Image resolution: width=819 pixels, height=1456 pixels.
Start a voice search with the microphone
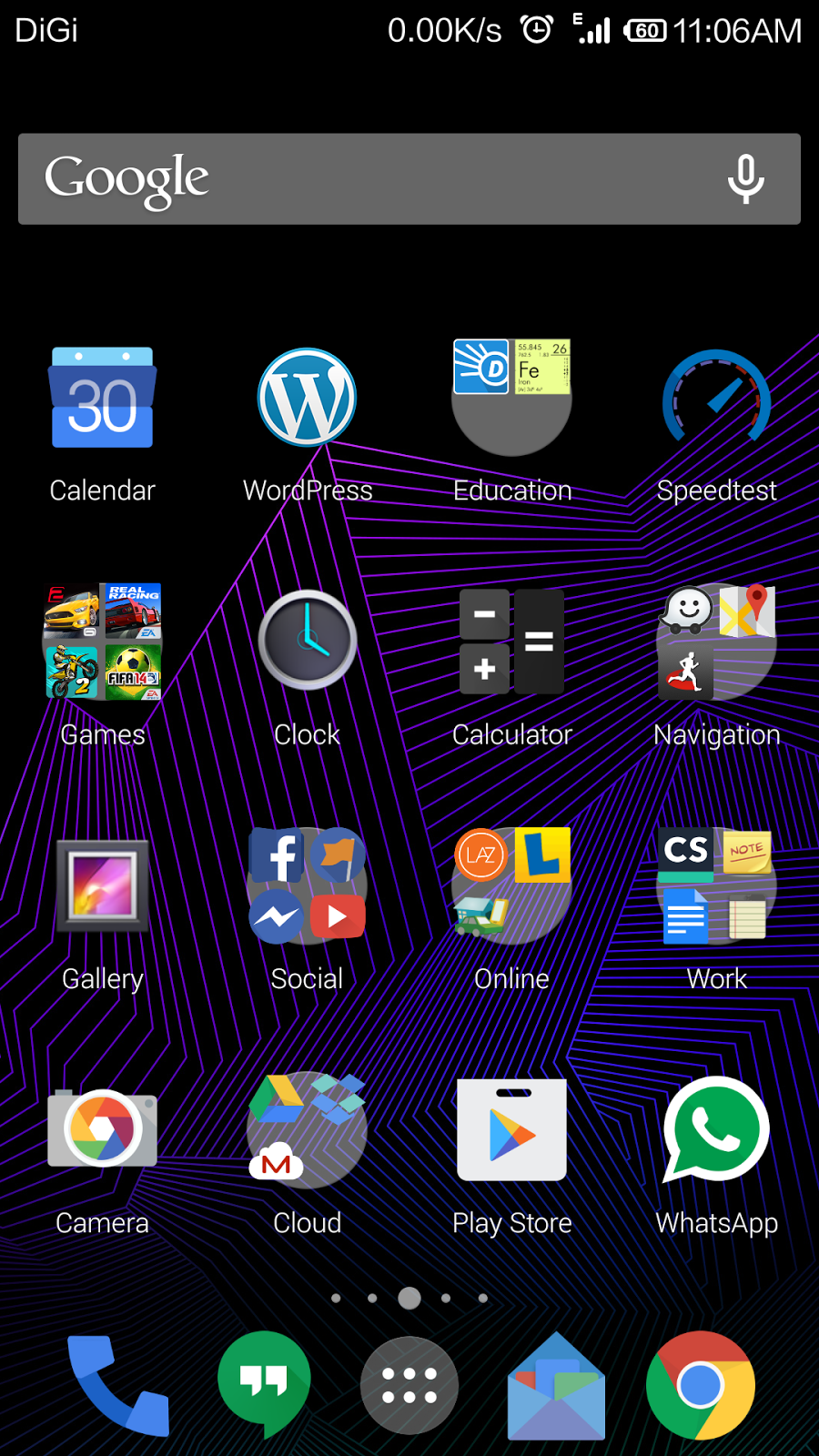click(744, 178)
